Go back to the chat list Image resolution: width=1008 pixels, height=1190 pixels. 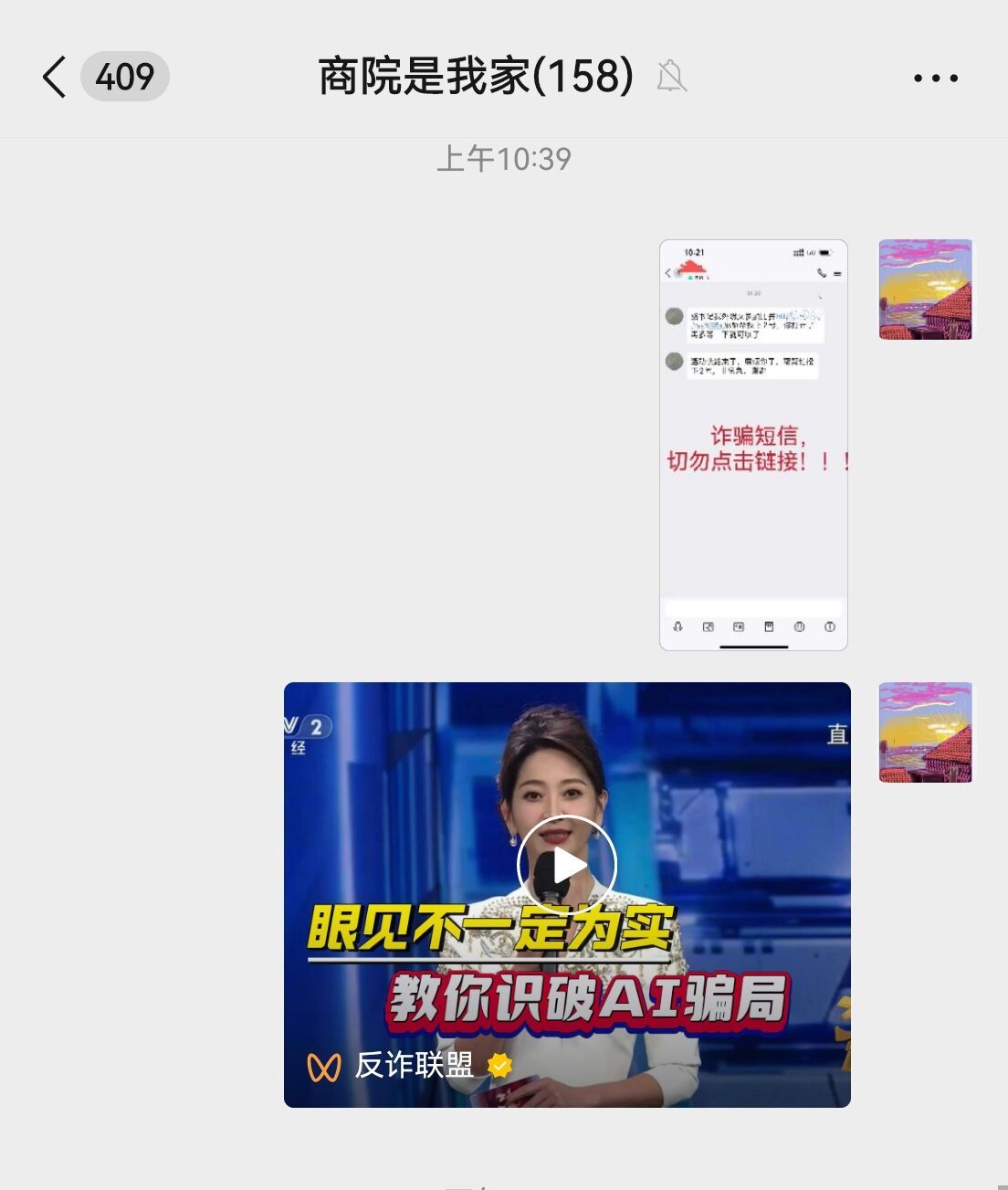55,77
